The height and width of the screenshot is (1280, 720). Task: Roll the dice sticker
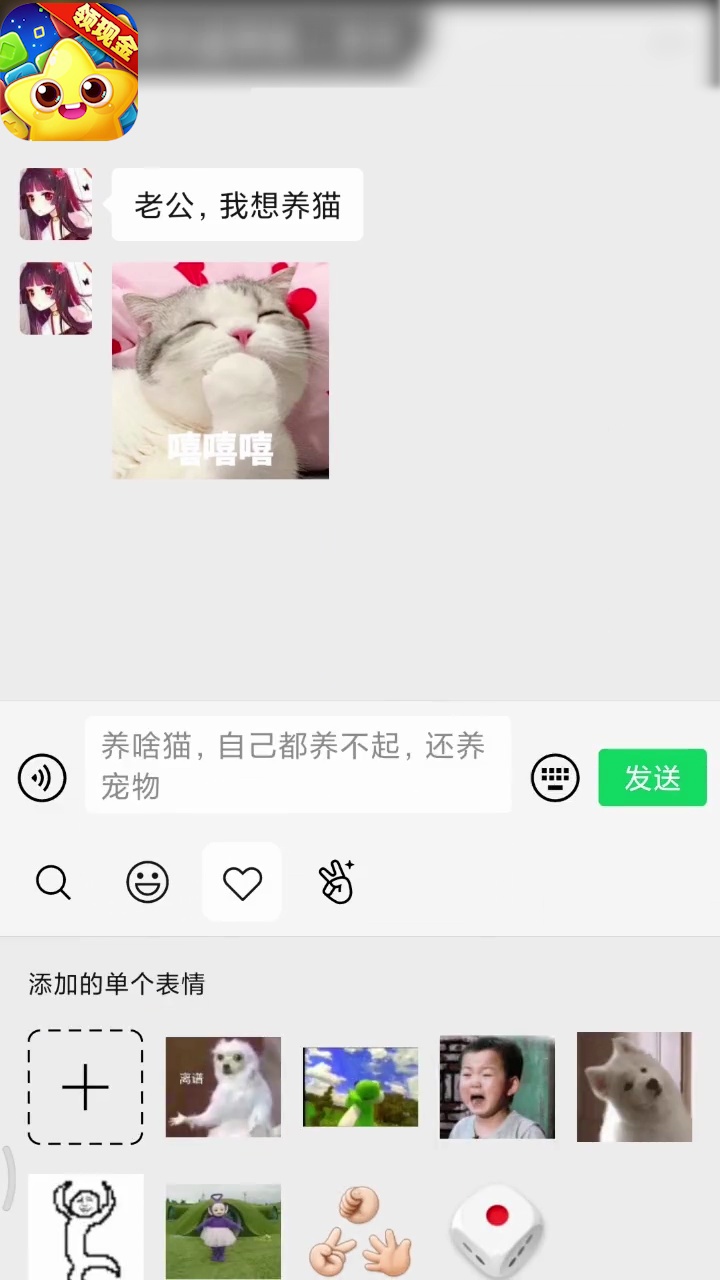coord(497,1230)
